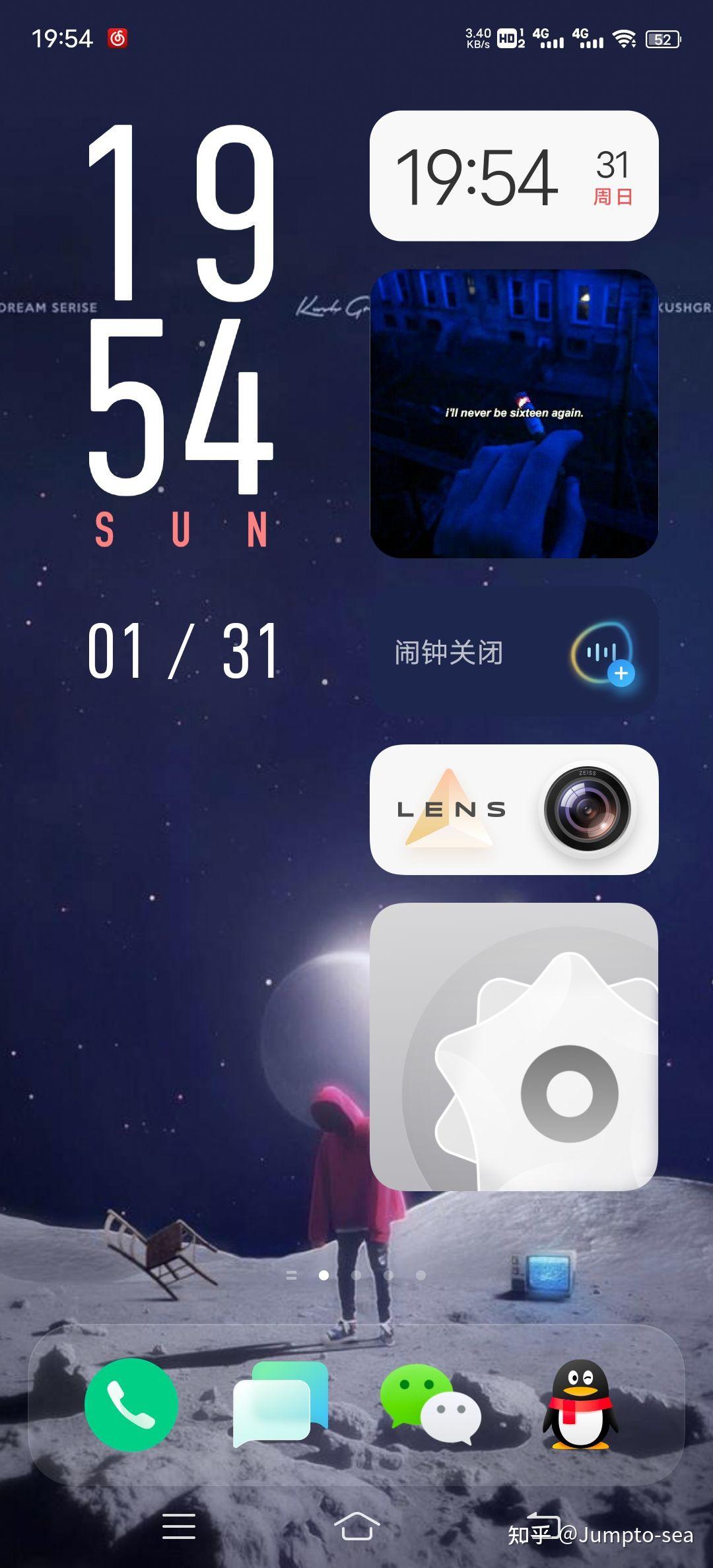Open recent apps menu button
The height and width of the screenshot is (1568, 713).
coord(179,1526)
